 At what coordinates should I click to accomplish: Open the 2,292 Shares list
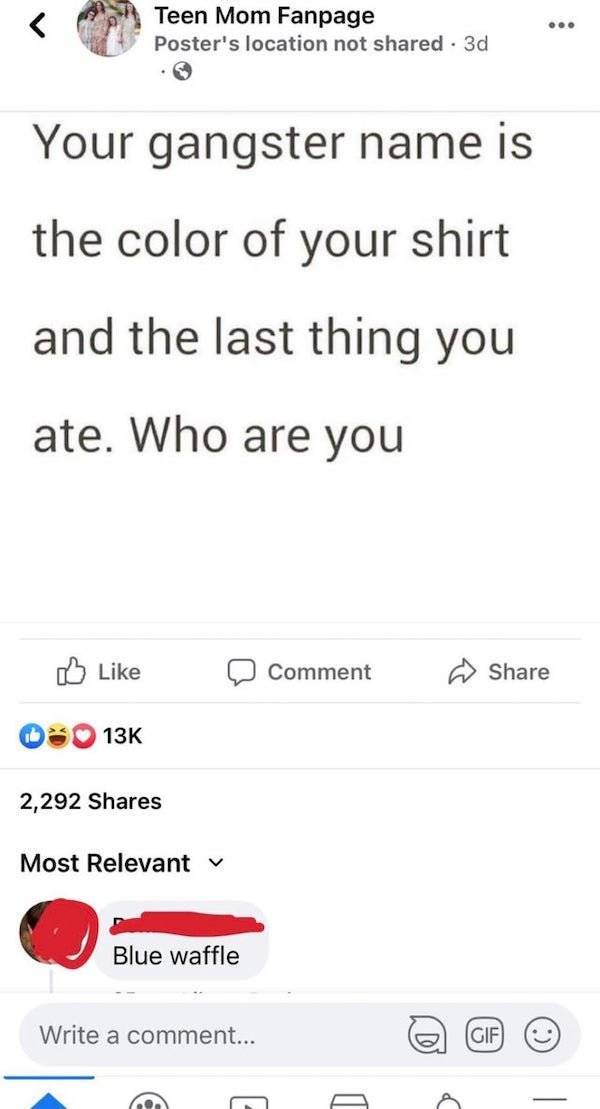click(91, 801)
